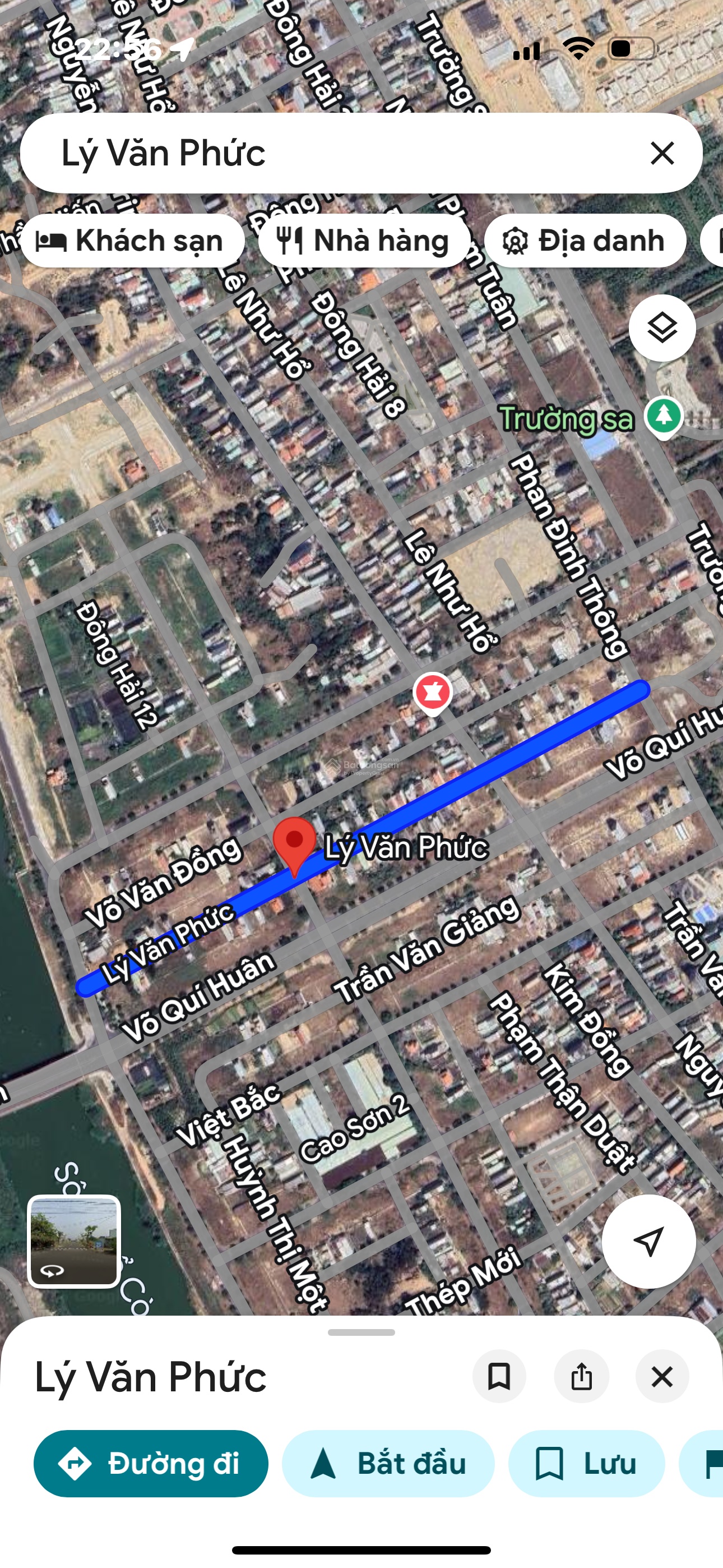Open the map layers button
Screen dimensions: 723x1568
(x=662, y=328)
